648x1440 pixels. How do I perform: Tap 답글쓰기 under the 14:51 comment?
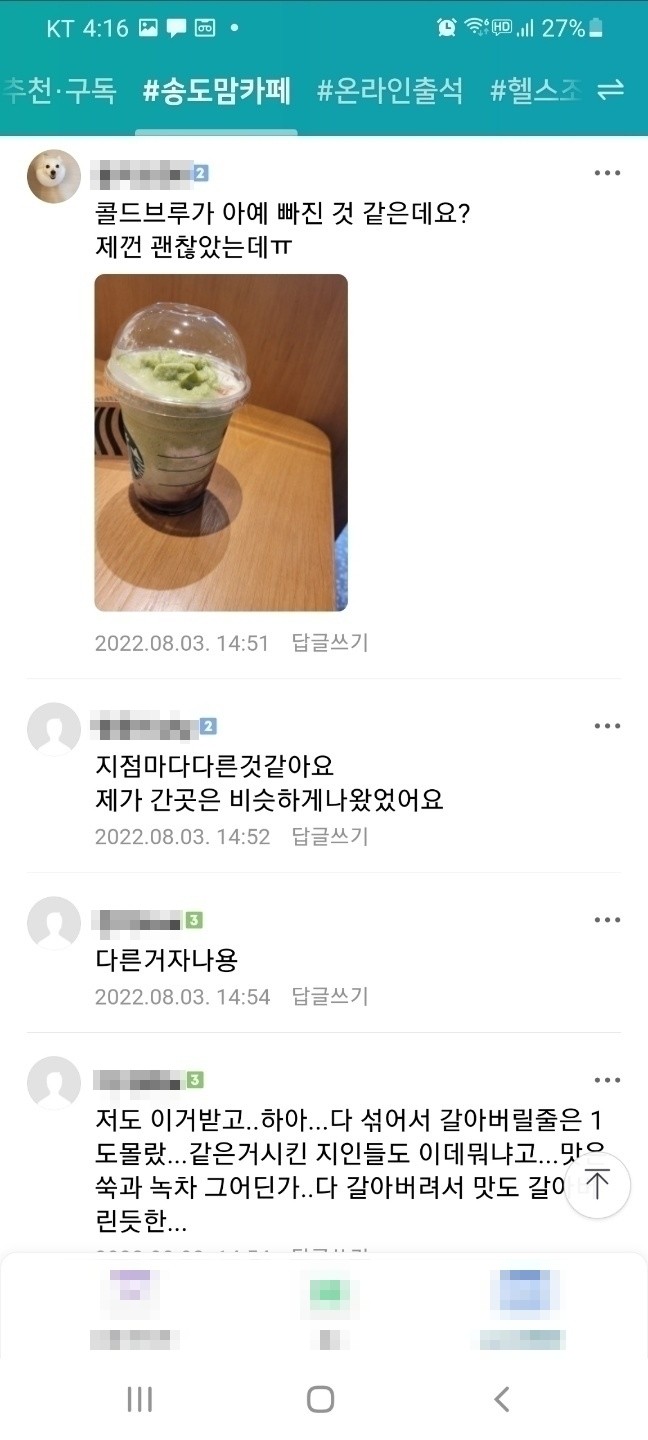[x=330, y=643]
